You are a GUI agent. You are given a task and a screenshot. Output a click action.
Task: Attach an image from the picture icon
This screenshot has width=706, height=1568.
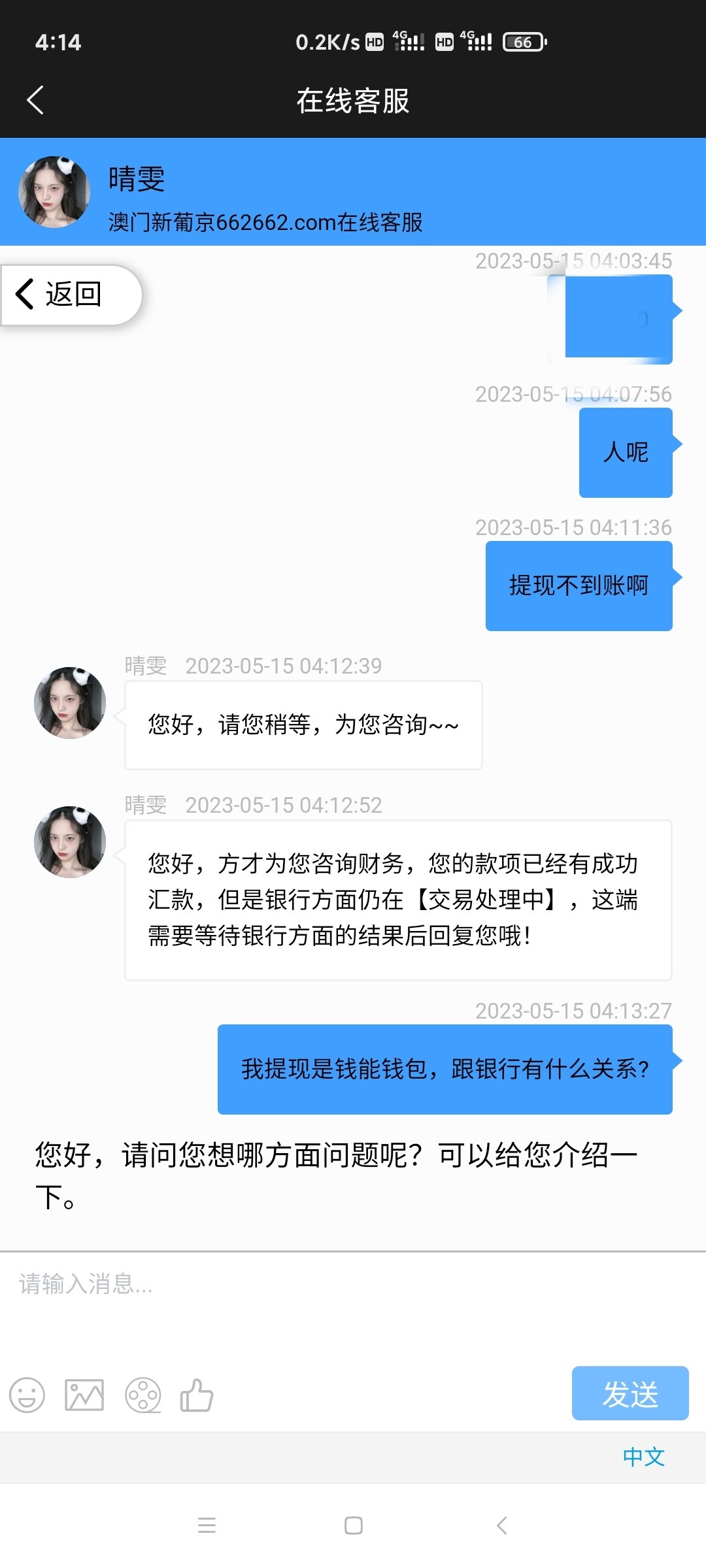click(84, 1396)
